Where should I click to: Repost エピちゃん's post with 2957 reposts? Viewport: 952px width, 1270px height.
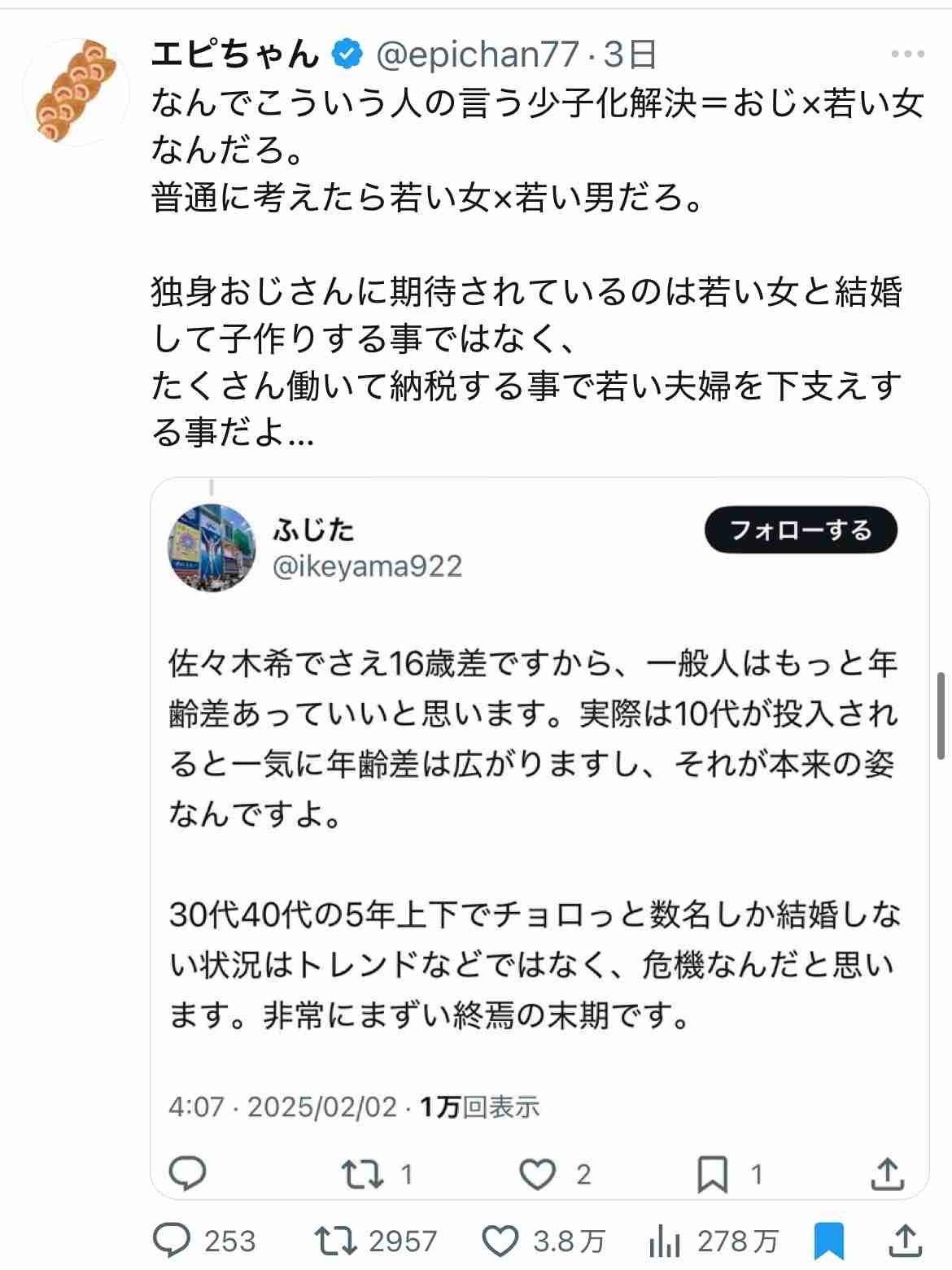(336, 1241)
